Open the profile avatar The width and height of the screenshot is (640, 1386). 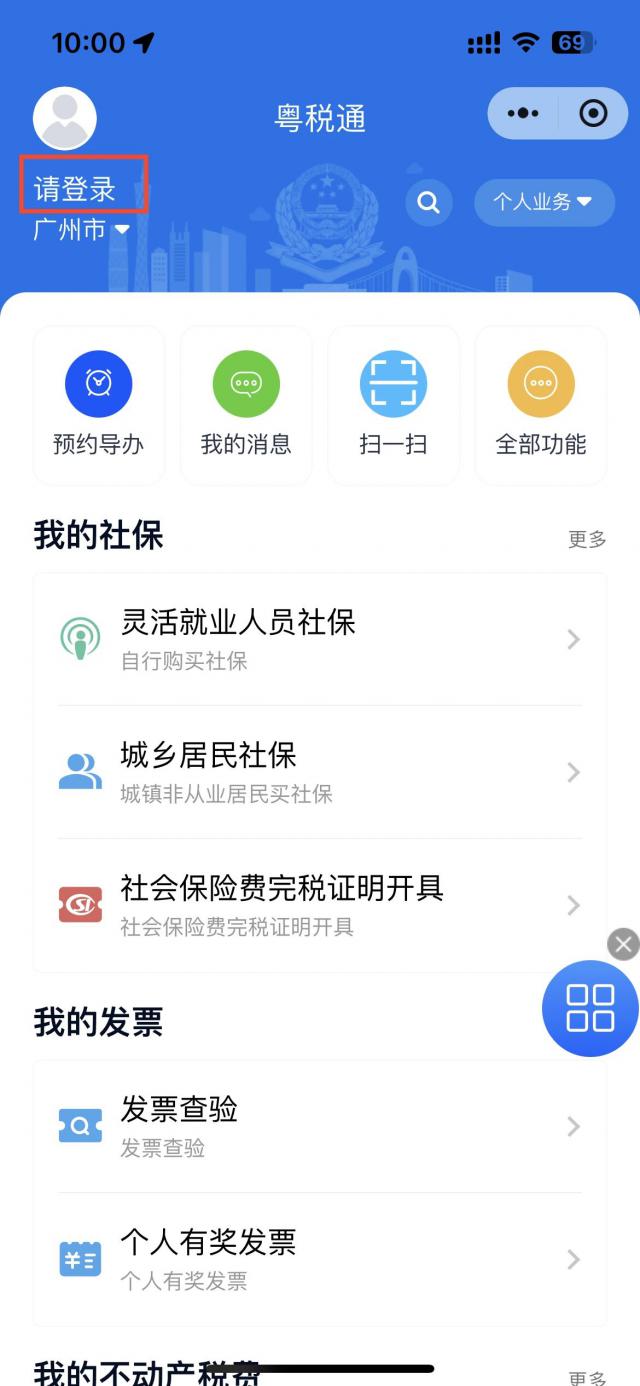(65, 118)
